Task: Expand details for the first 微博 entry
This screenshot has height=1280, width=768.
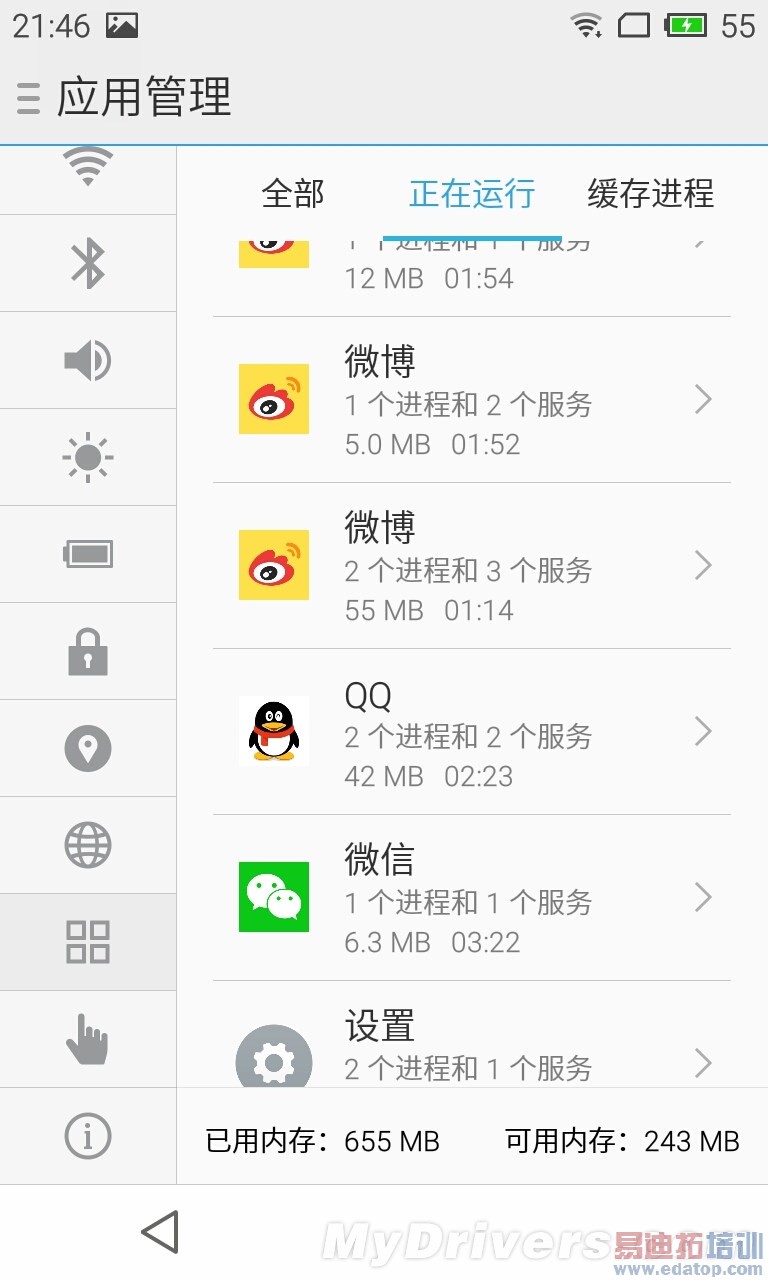Action: click(703, 399)
